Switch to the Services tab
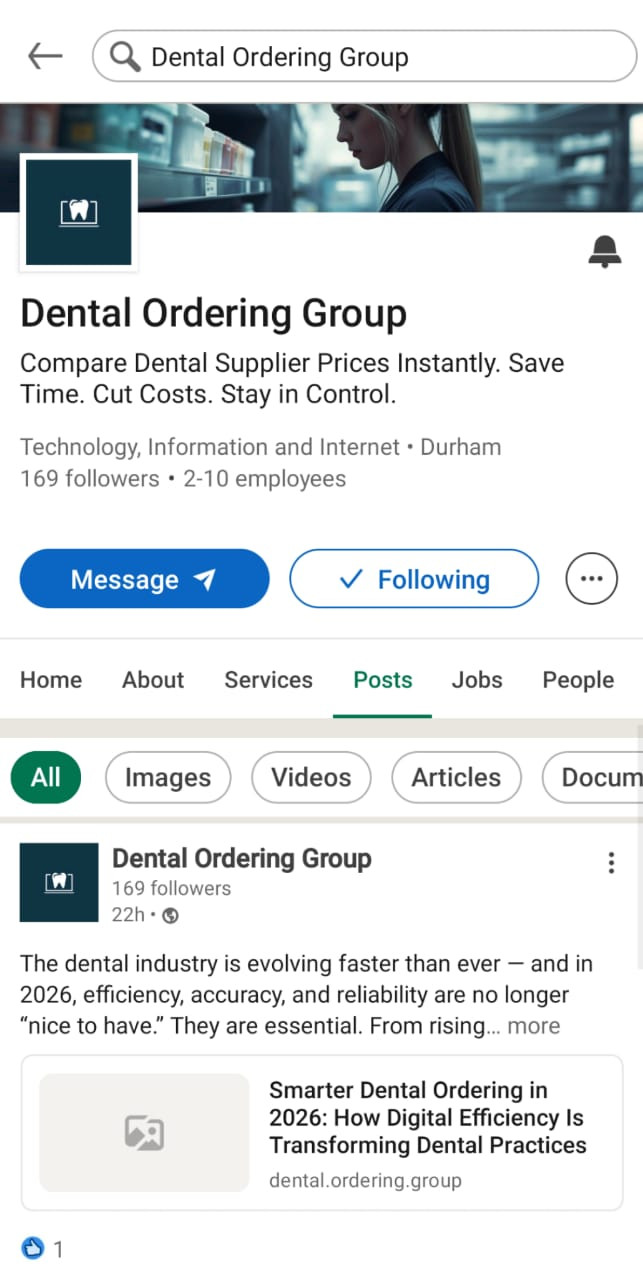The image size is (643, 1280). tap(268, 680)
